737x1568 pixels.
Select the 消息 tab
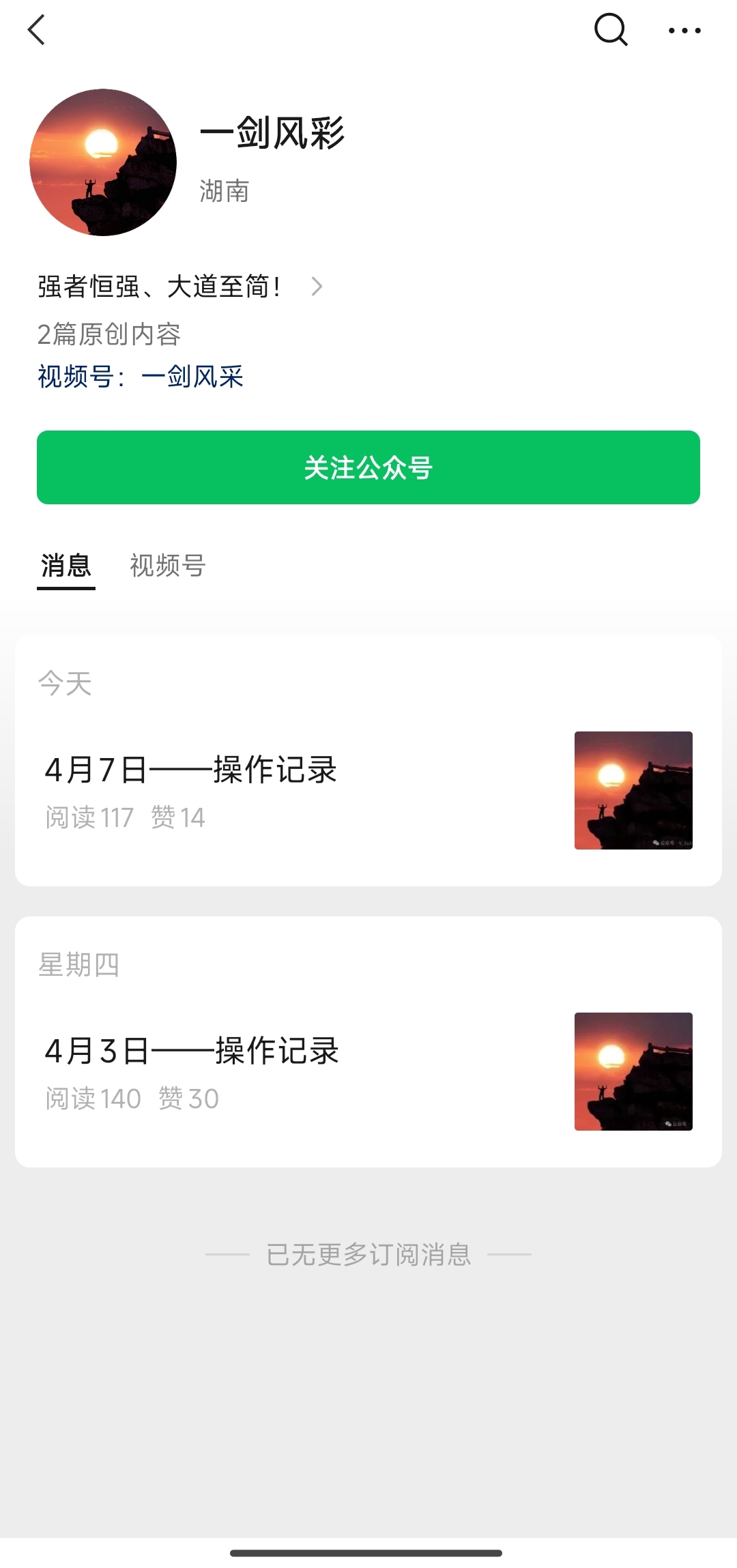coord(66,566)
